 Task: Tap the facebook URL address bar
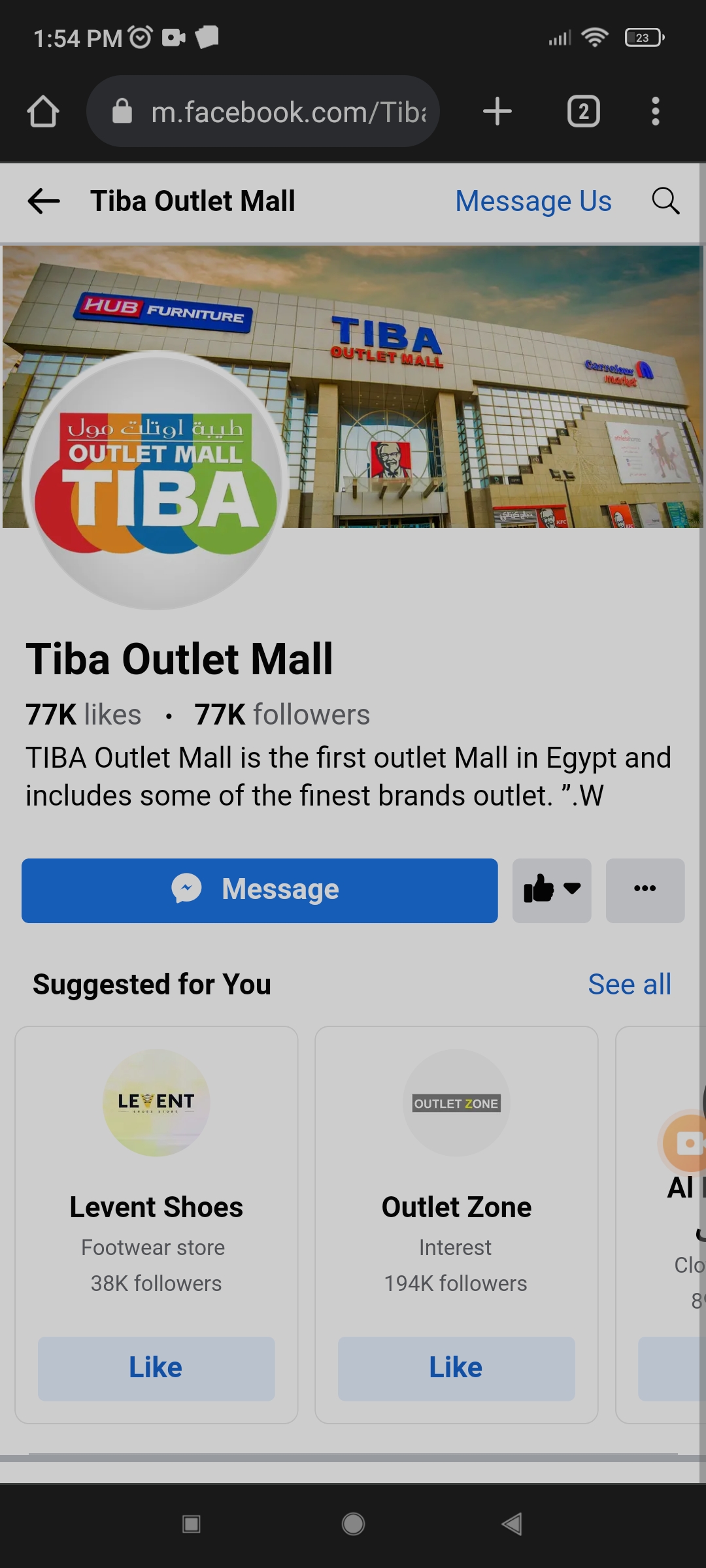[x=275, y=112]
